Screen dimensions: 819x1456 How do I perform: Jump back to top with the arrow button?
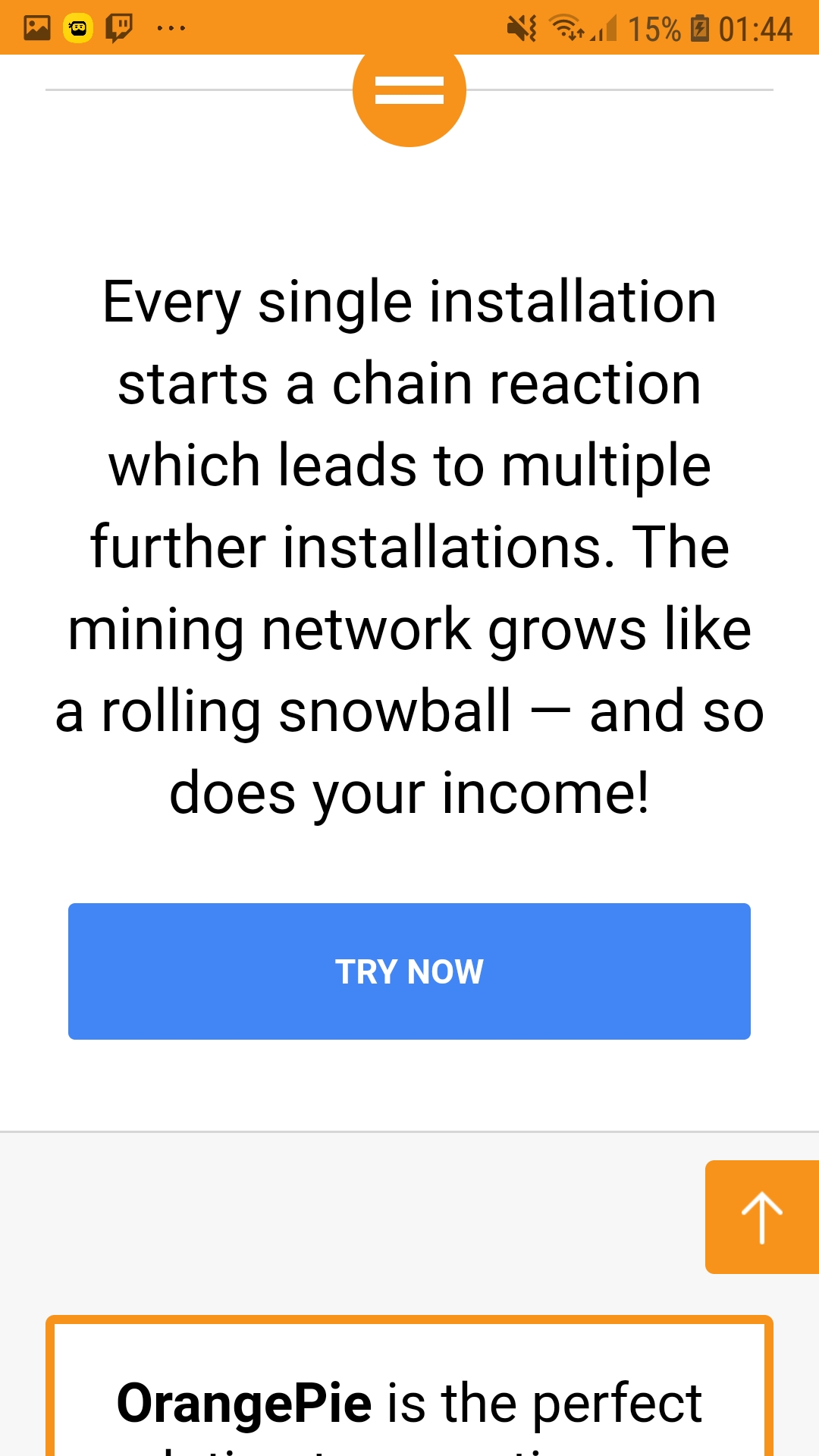[x=762, y=1217]
